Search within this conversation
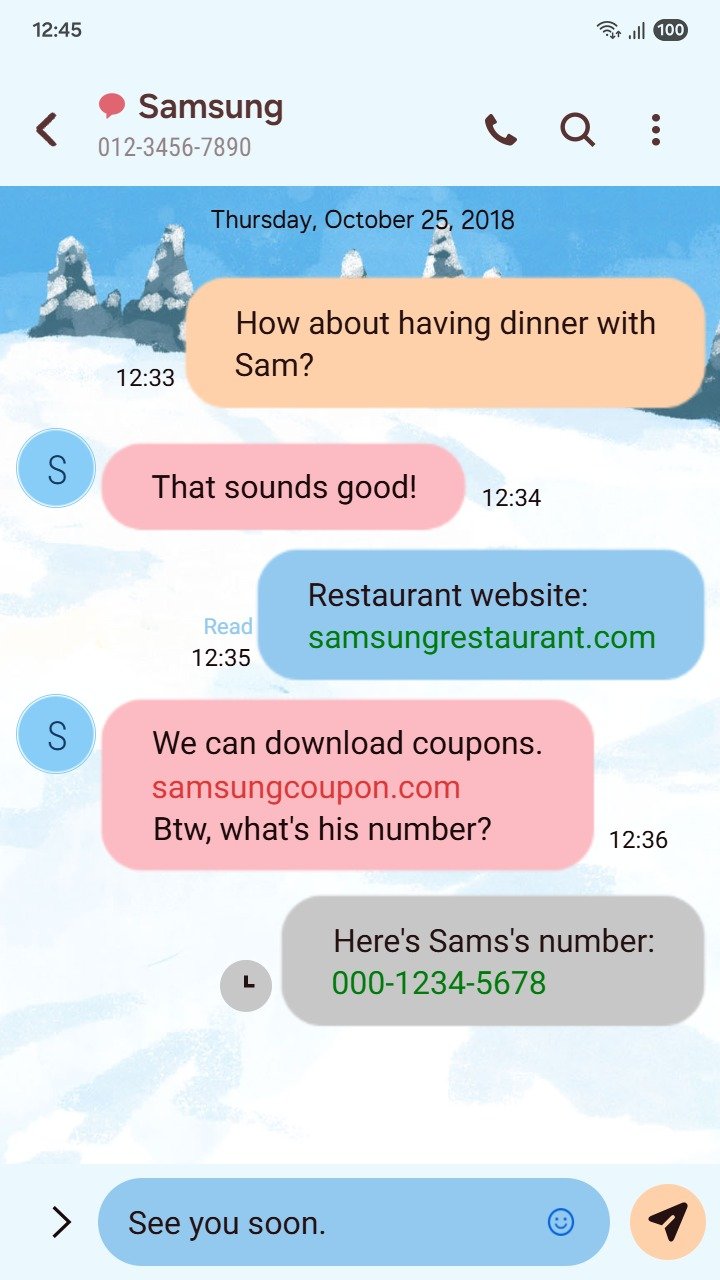 (577, 130)
